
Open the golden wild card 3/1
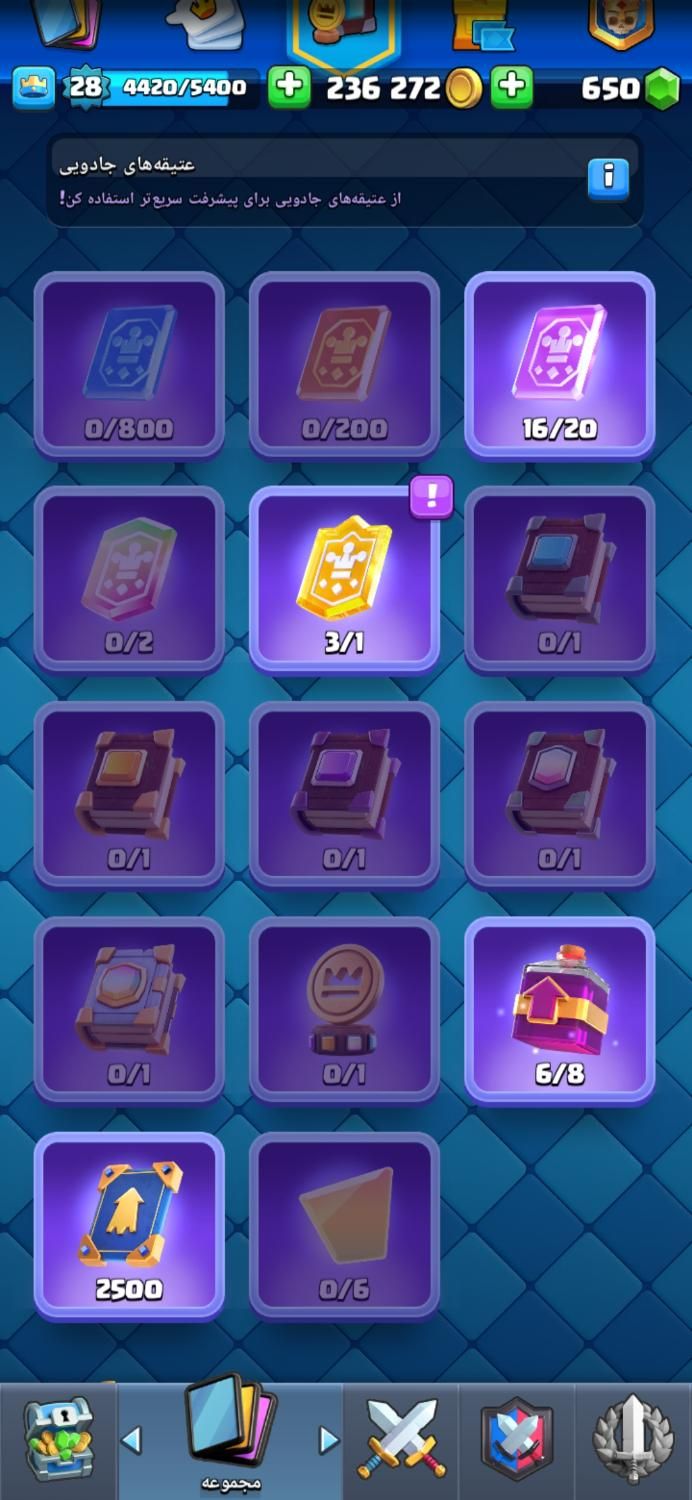click(344, 579)
